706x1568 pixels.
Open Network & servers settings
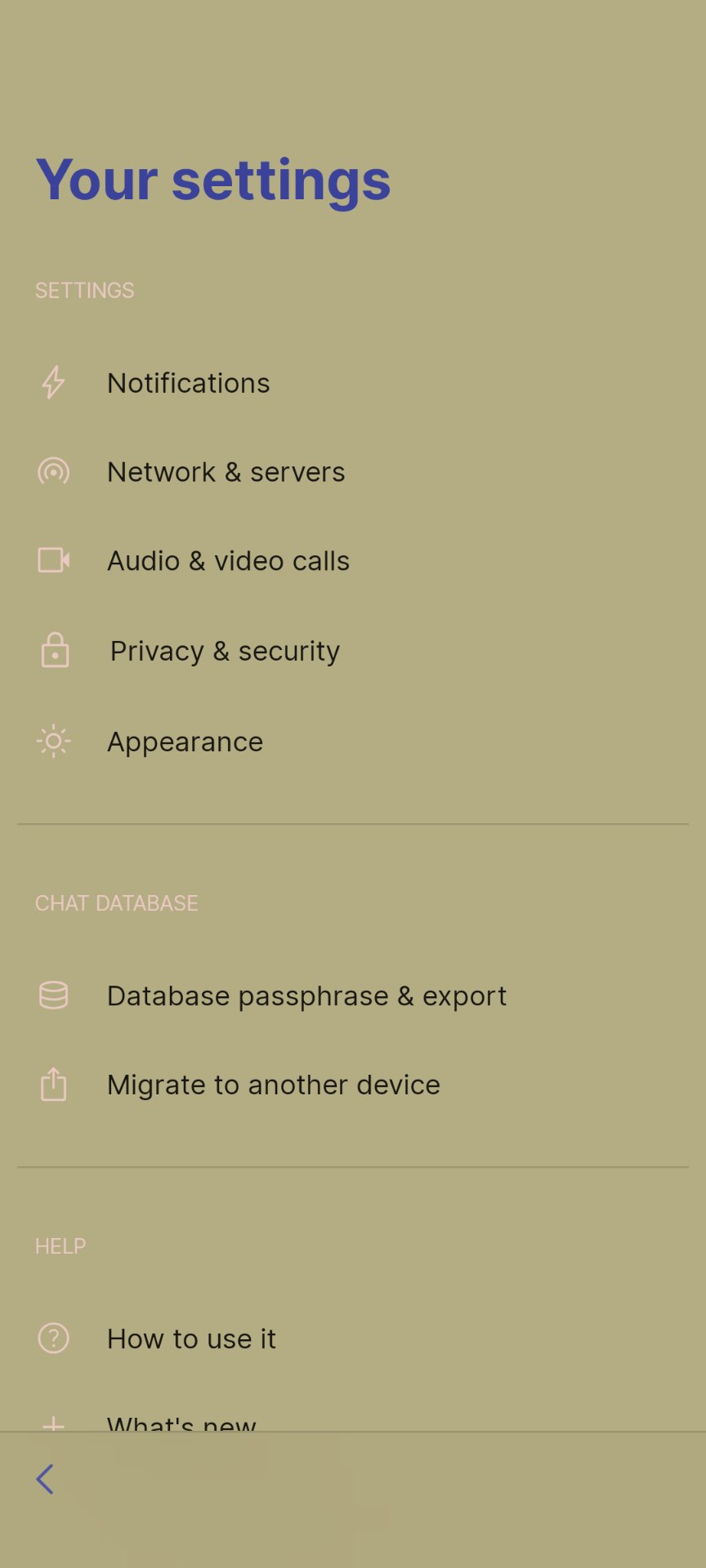coord(226,472)
